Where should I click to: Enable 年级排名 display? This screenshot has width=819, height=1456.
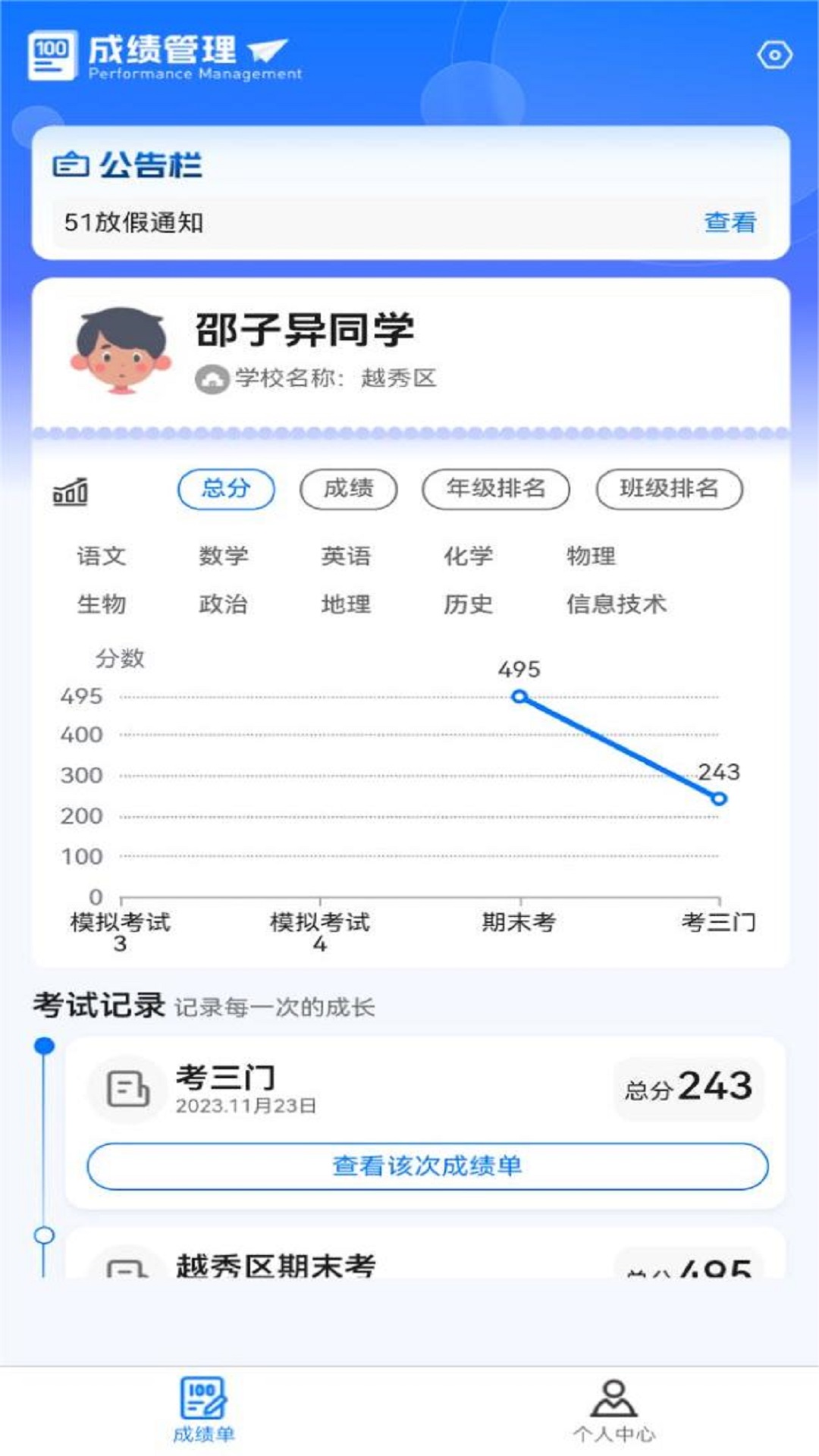pyautogui.click(x=497, y=489)
